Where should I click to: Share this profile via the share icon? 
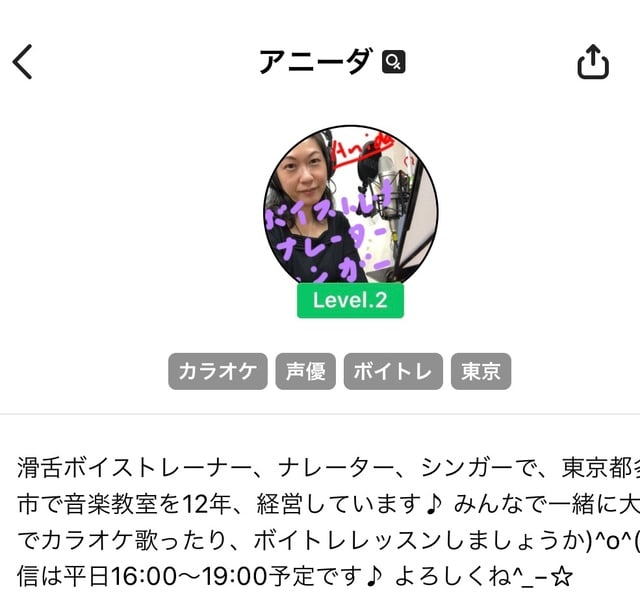coord(593,62)
